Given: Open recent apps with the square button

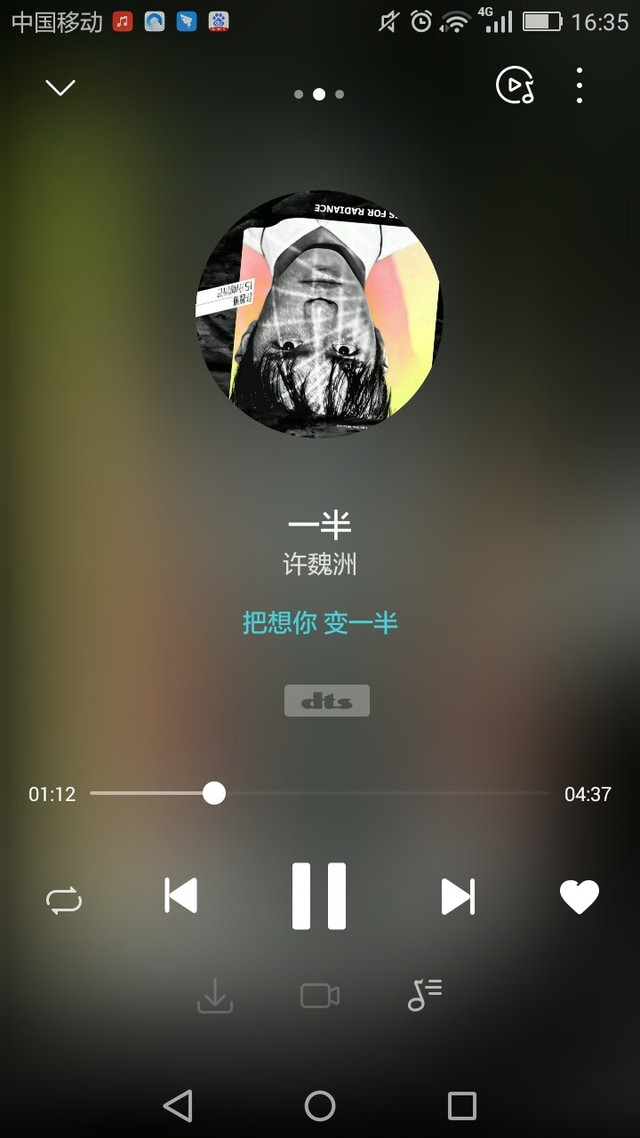Looking at the screenshot, I should (x=461, y=1106).
